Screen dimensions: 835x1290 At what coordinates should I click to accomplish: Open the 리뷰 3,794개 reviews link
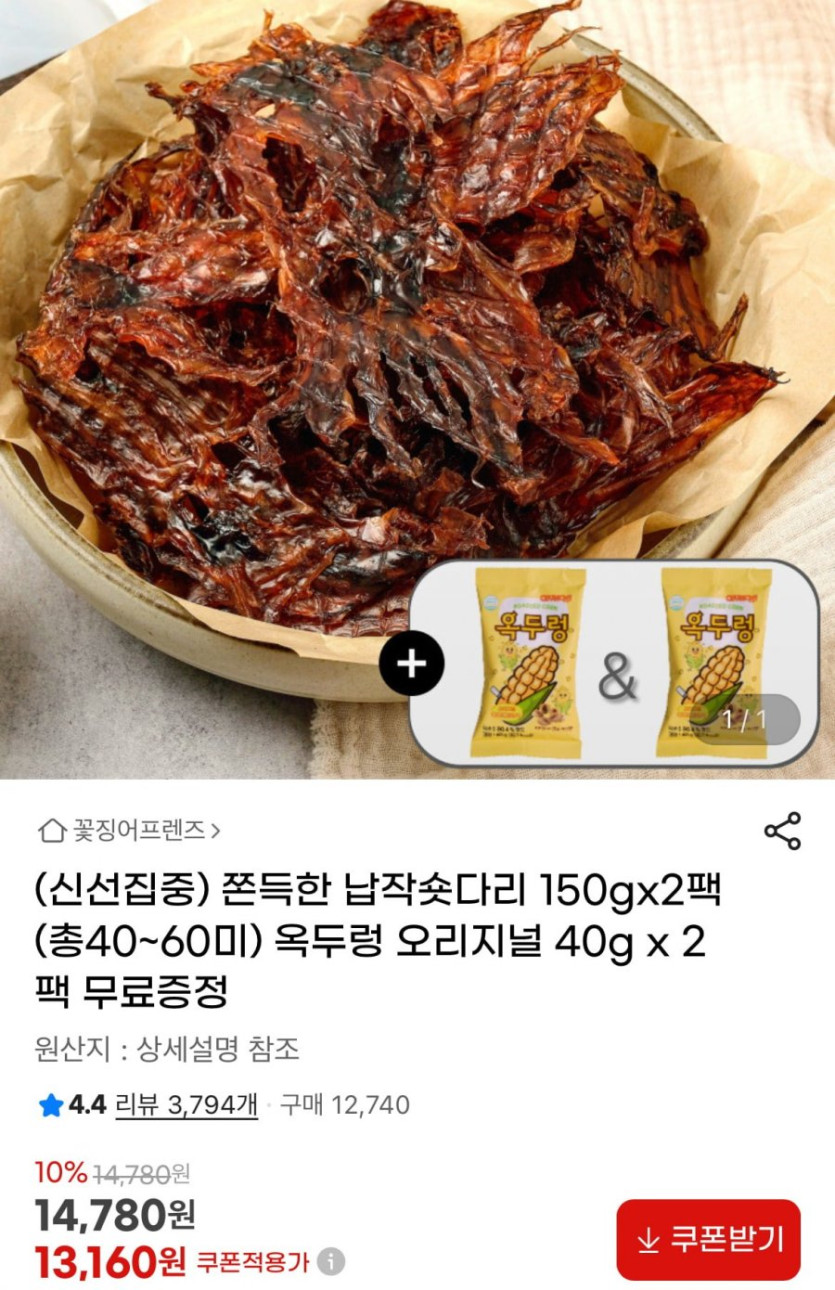click(187, 1105)
